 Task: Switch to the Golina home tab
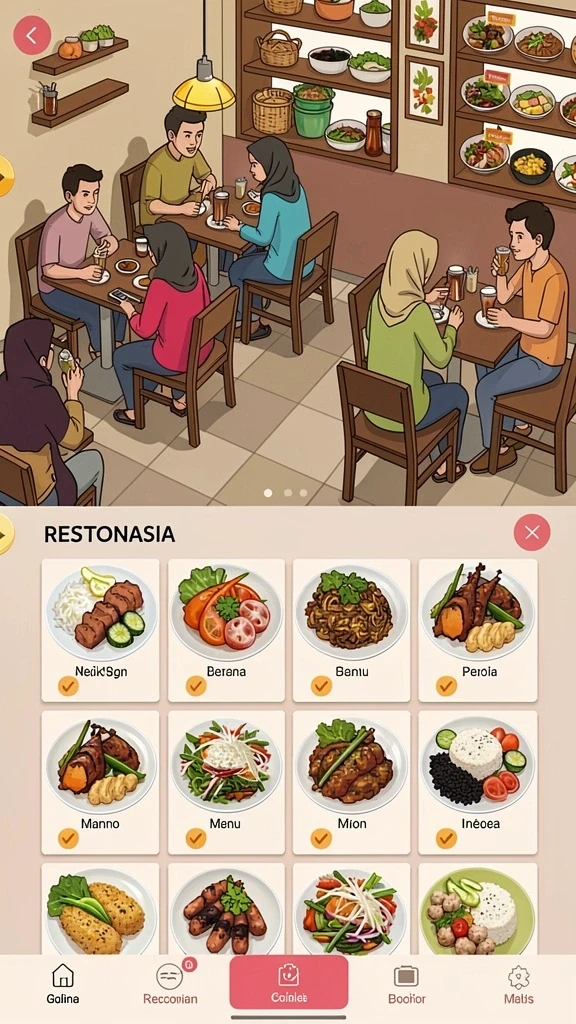click(63, 984)
